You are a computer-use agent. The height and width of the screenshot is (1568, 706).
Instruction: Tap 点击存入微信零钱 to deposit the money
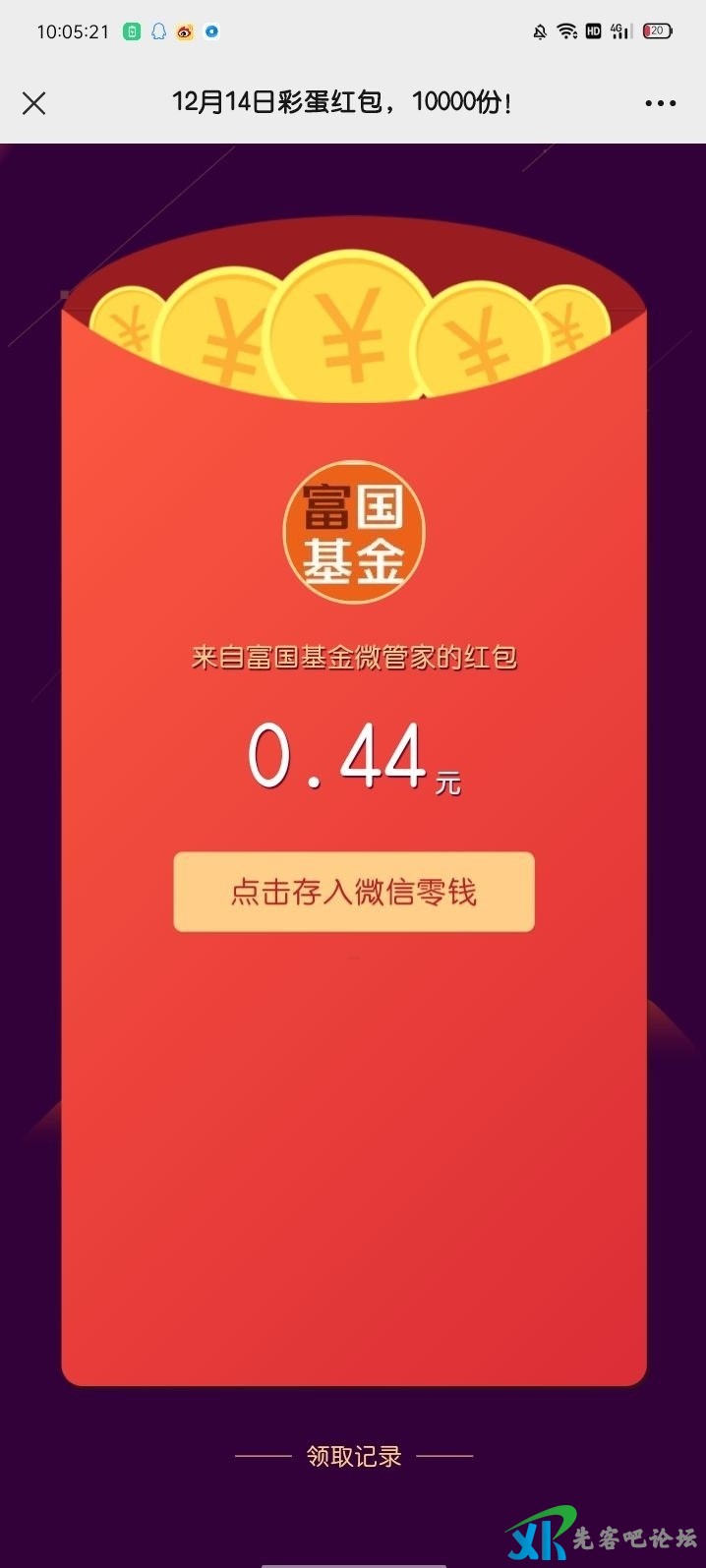[354, 892]
